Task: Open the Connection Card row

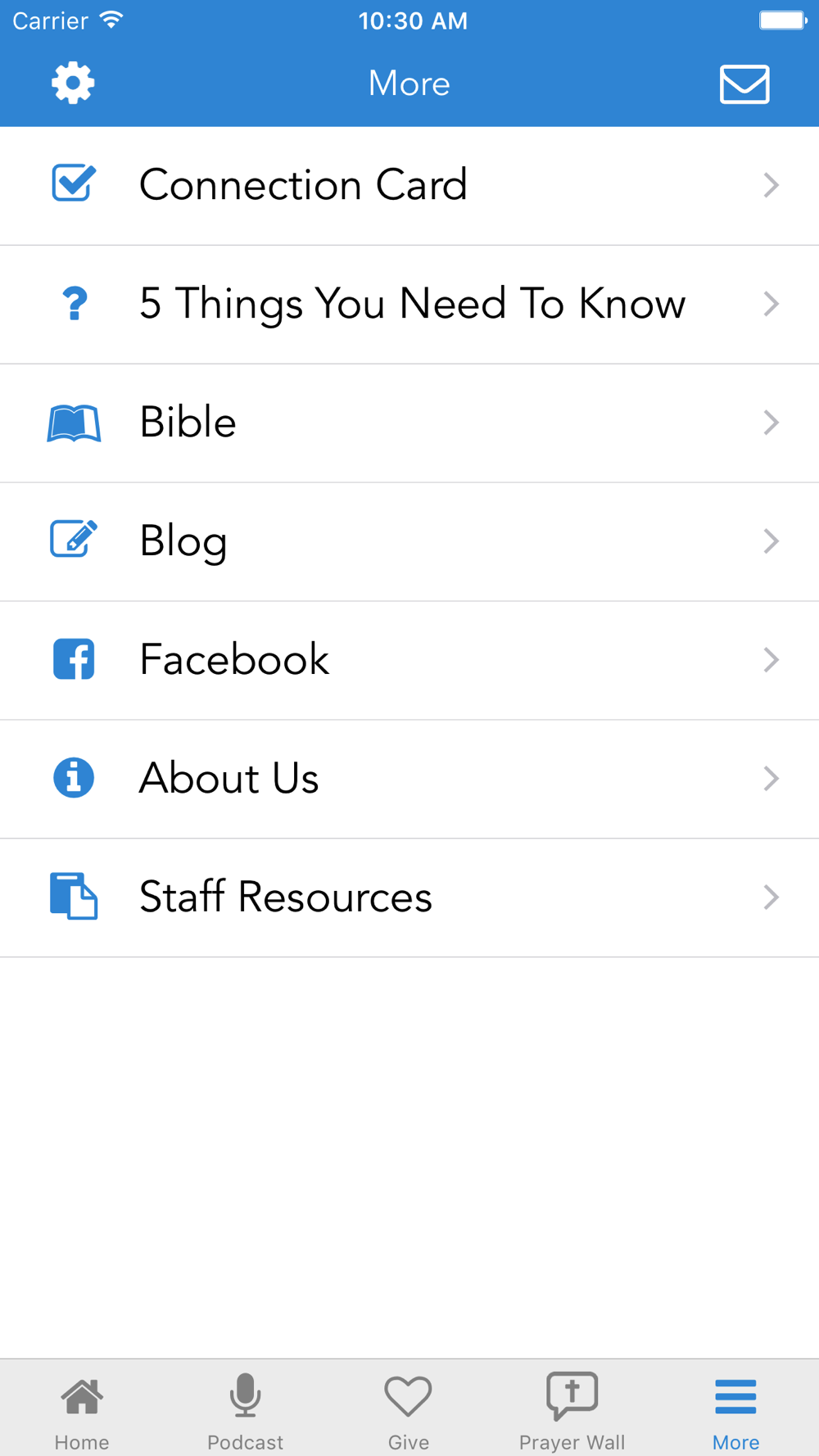Action: [409, 186]
